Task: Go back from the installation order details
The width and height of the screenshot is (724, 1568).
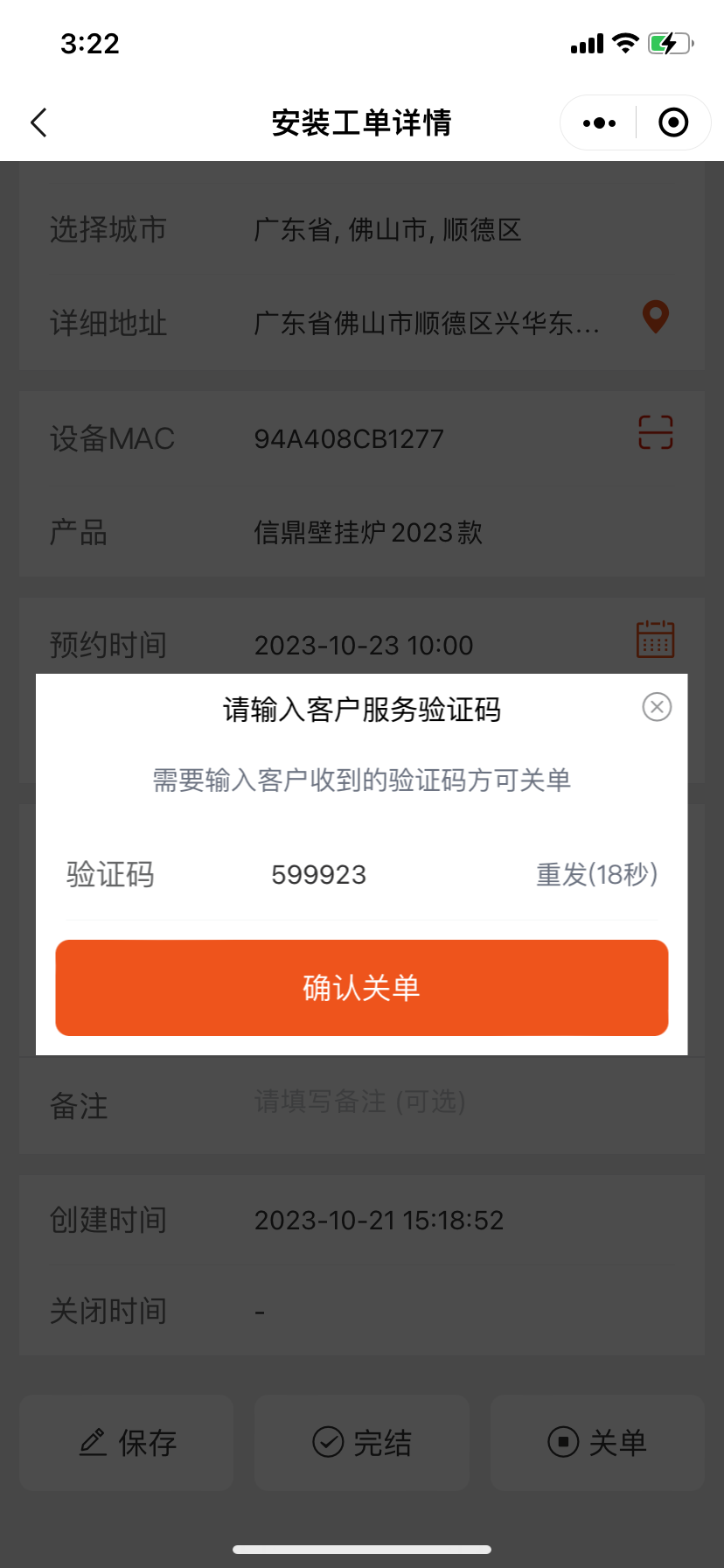Action: [38, 122]
